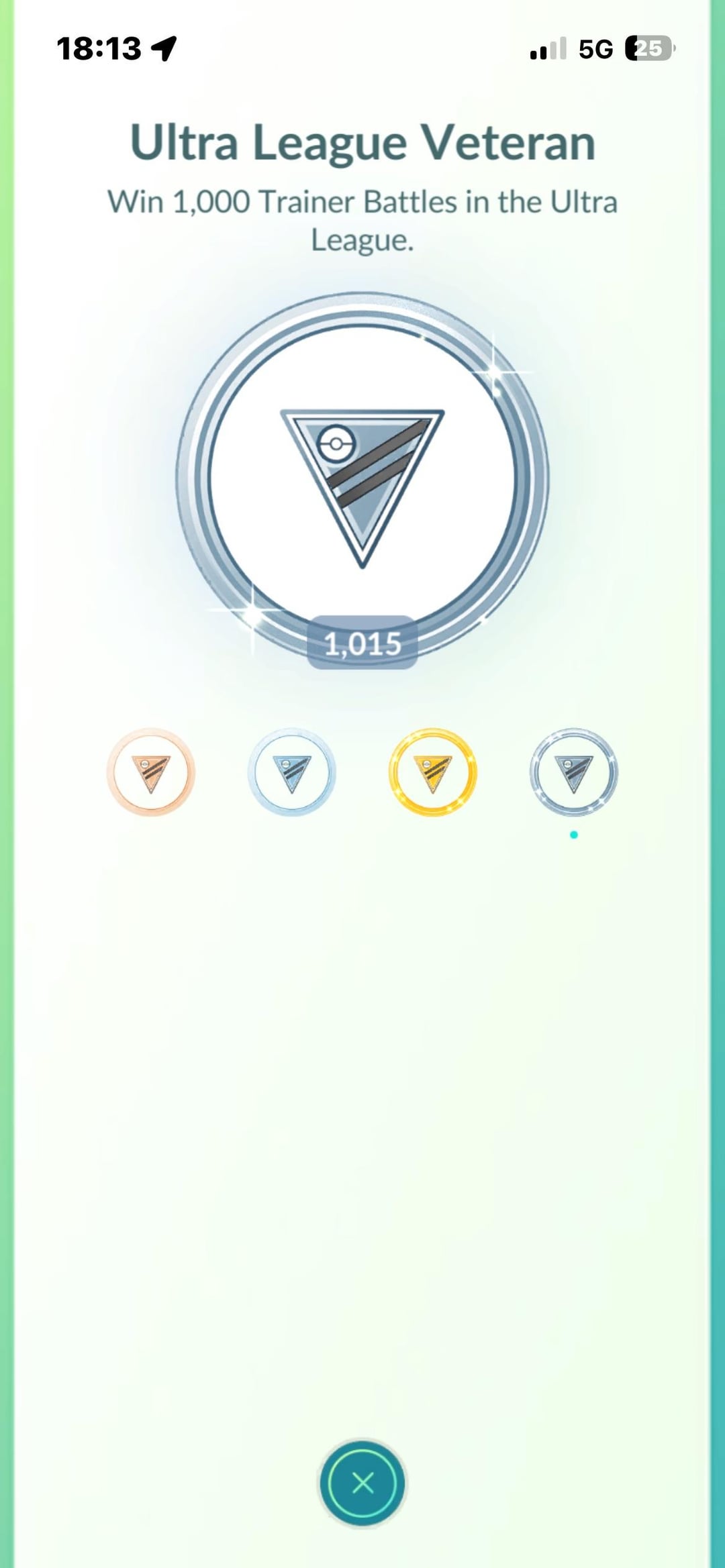Select the gold medal tier
725x1568 pixels.
433,772
